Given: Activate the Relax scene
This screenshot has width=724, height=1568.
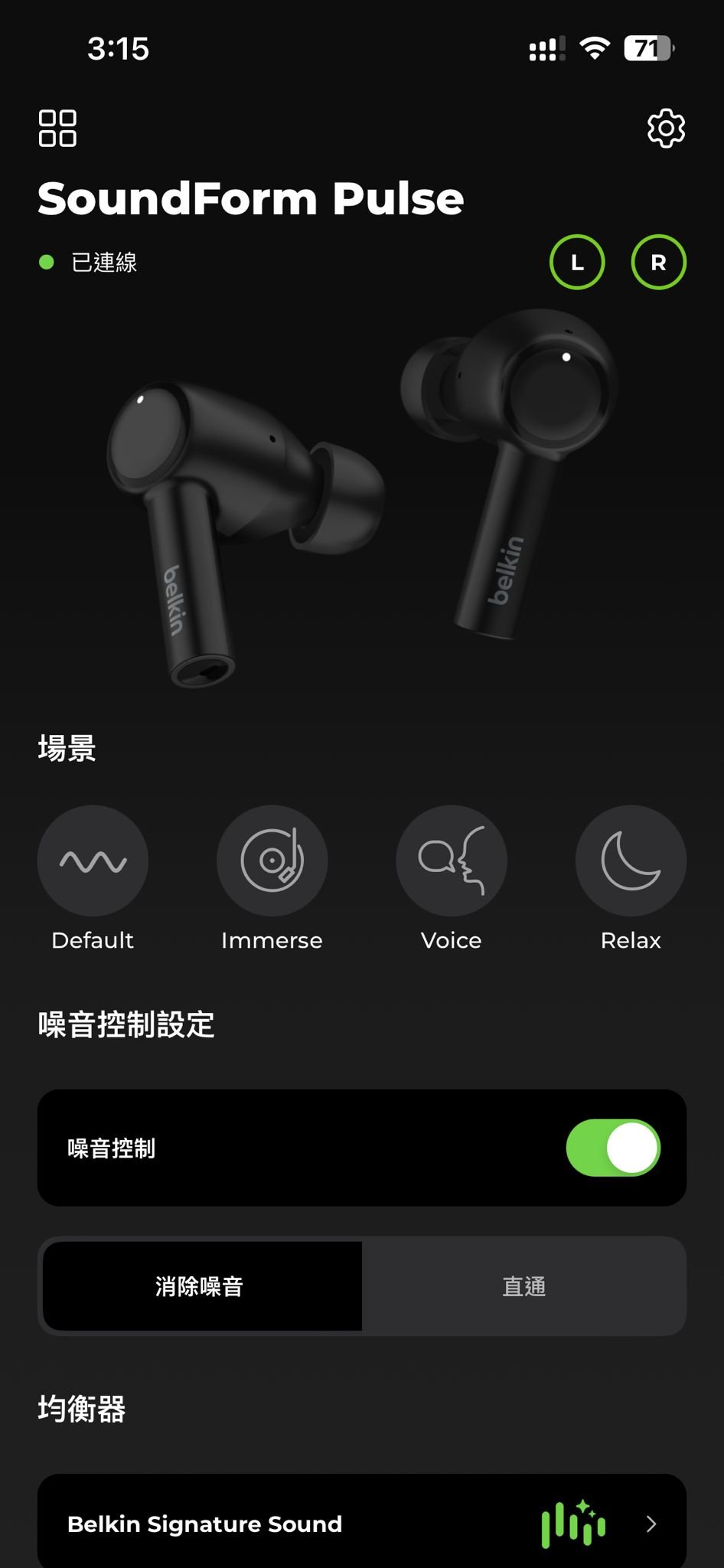Looking at the screenshot, I should [x=631, y=861].
